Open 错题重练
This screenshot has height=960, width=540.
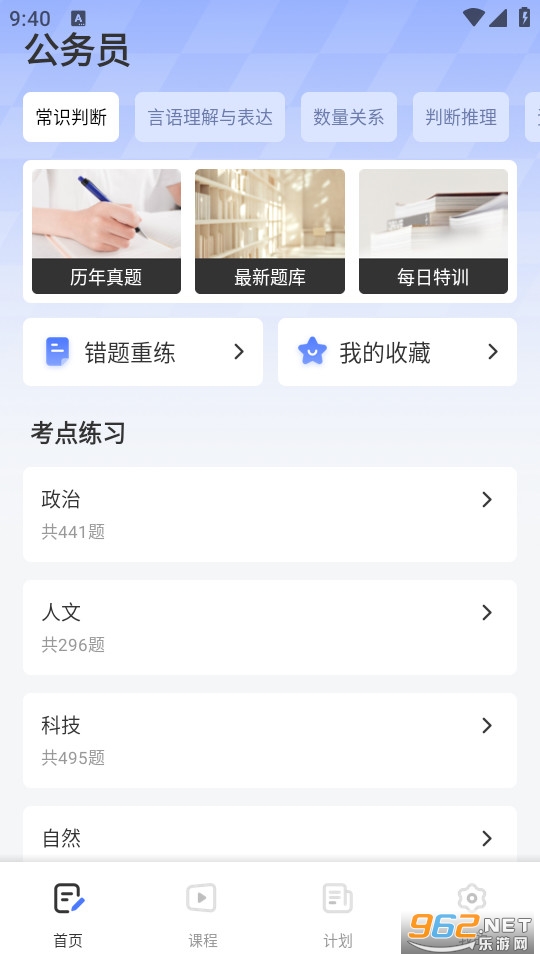coord(143,352)
